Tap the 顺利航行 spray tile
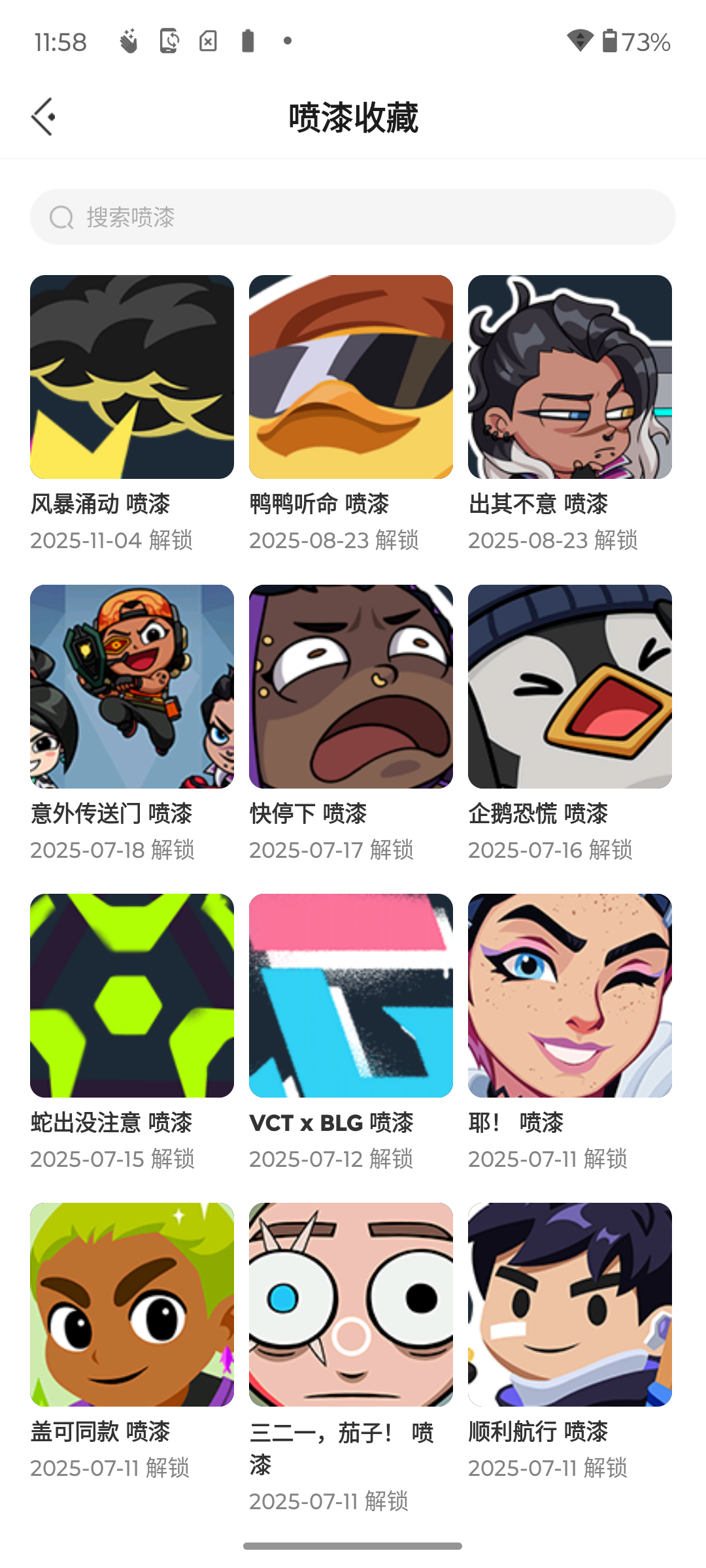The width and height of the screenshot is (706, 1568). 570,1304
